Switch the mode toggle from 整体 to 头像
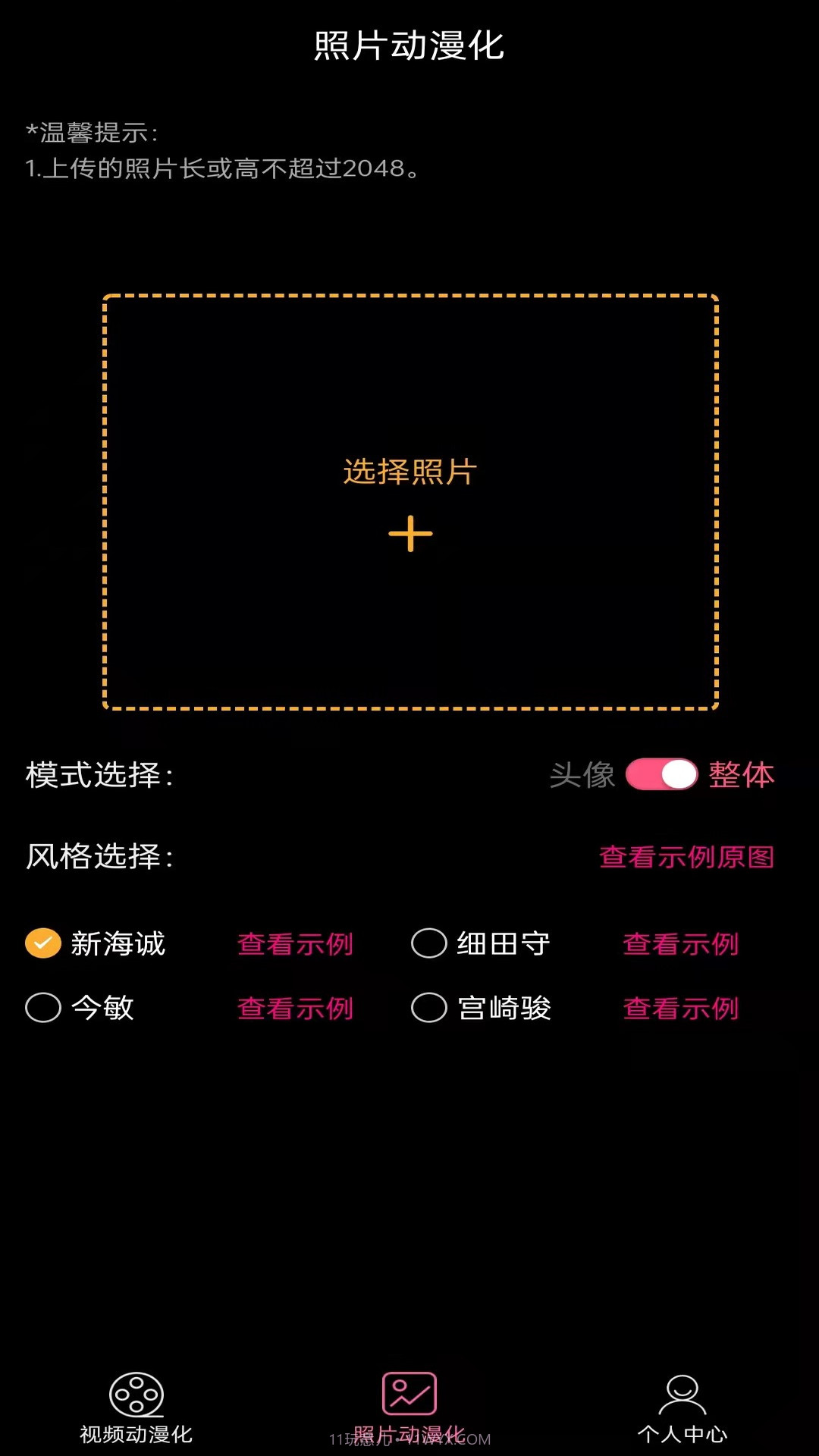This screenshot has height=1456, width=819. coord(661,773)
